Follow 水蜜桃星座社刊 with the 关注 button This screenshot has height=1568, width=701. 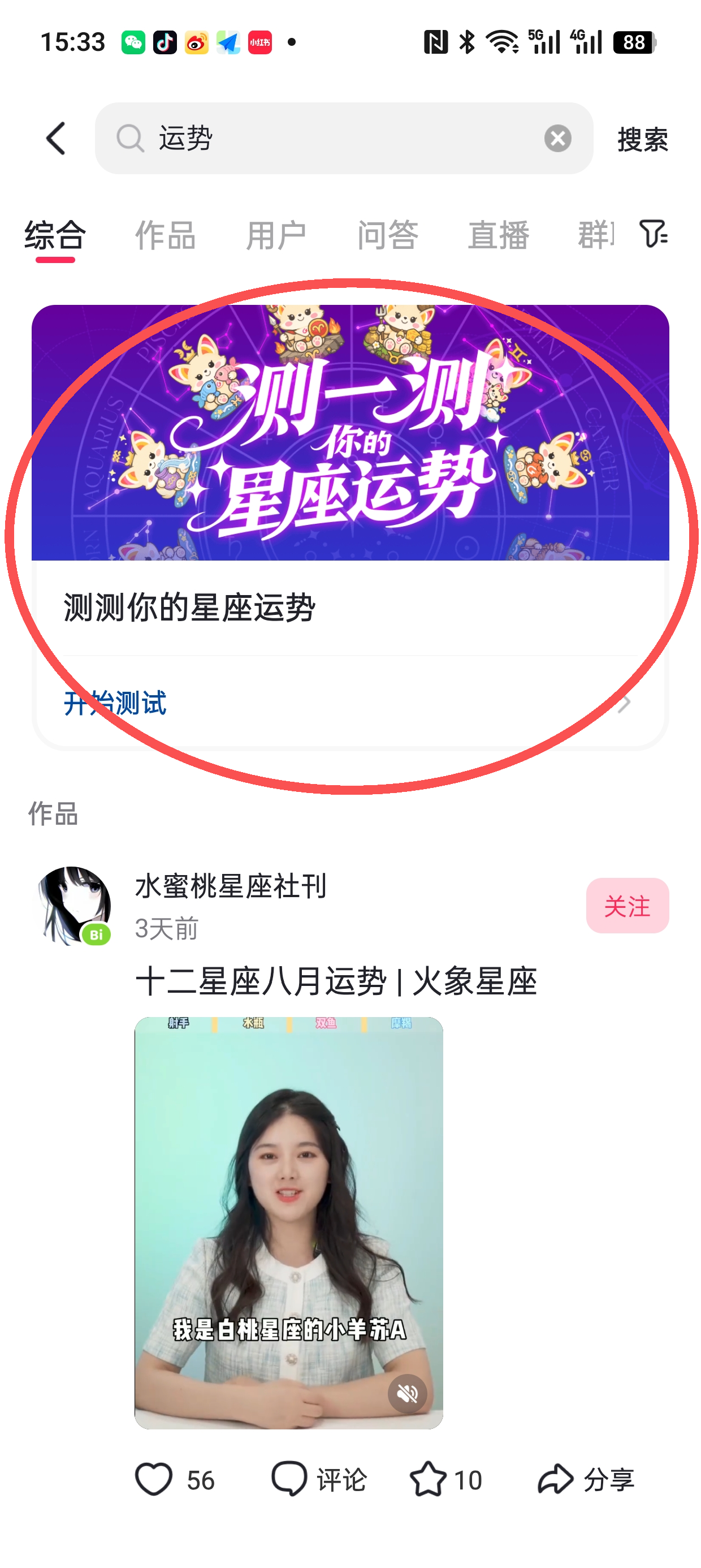pyautogui.click(x=628, y=906)
